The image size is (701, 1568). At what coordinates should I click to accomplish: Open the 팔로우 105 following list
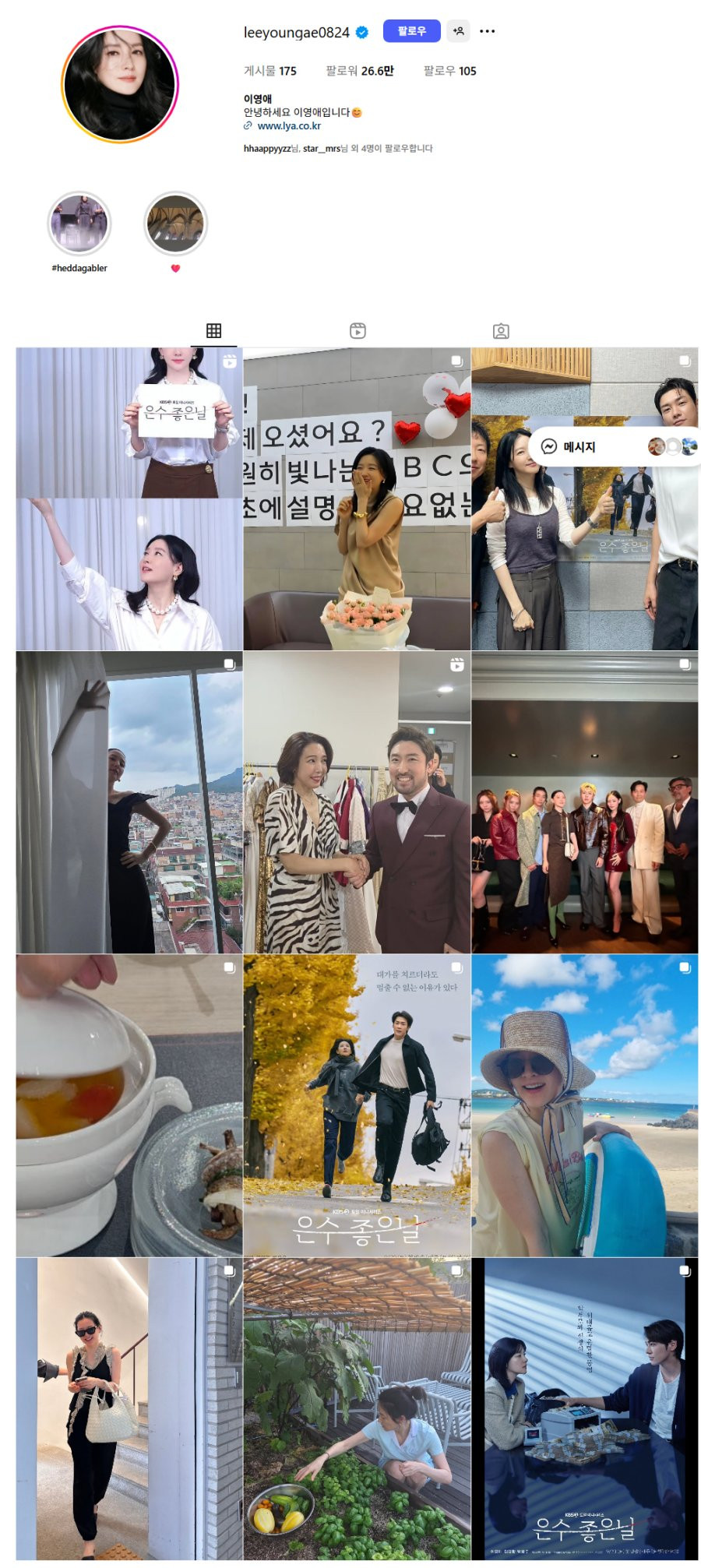[x=449, y=71]
